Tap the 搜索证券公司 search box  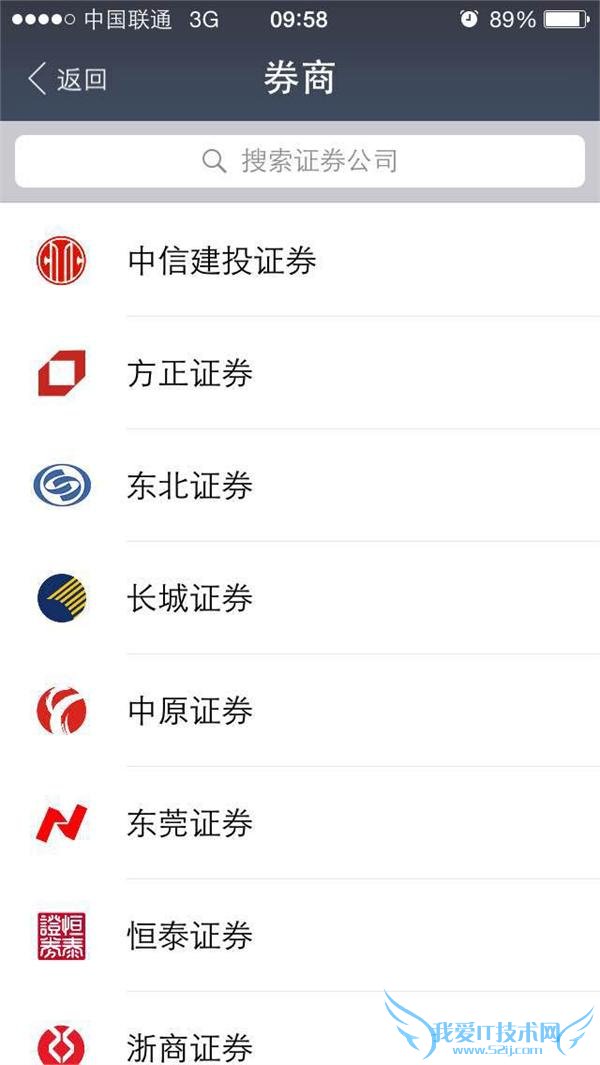pyautogui.click(x=300, y=161)
